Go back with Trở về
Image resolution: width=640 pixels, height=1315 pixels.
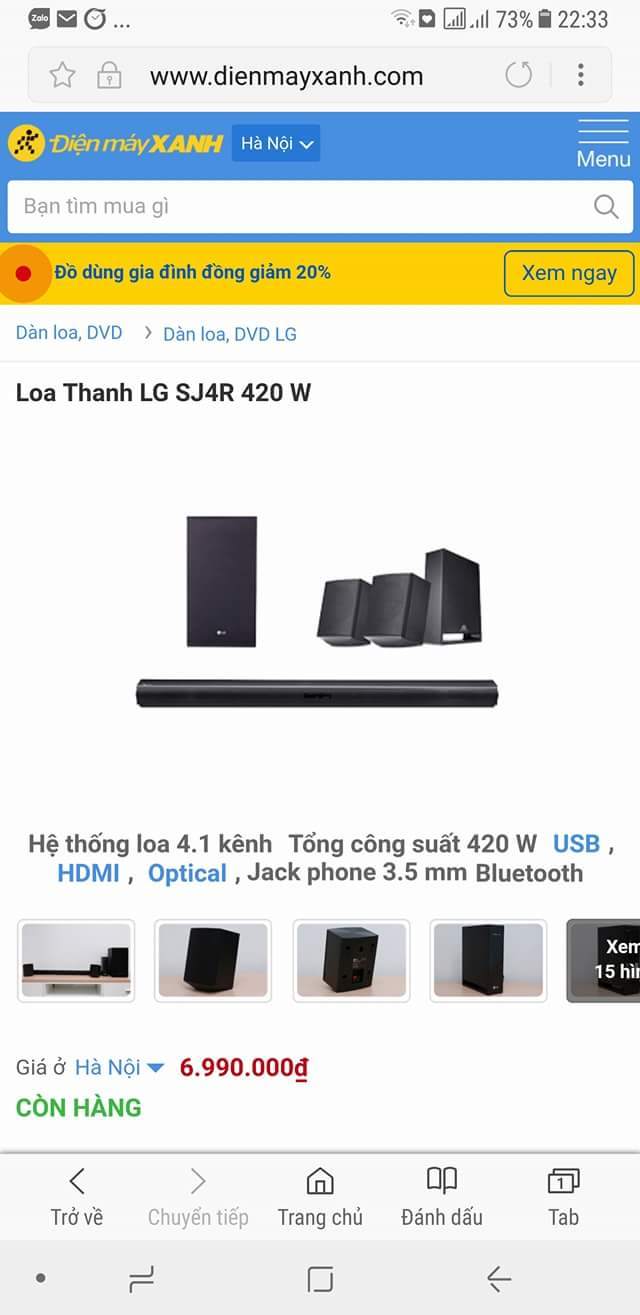77,1197
